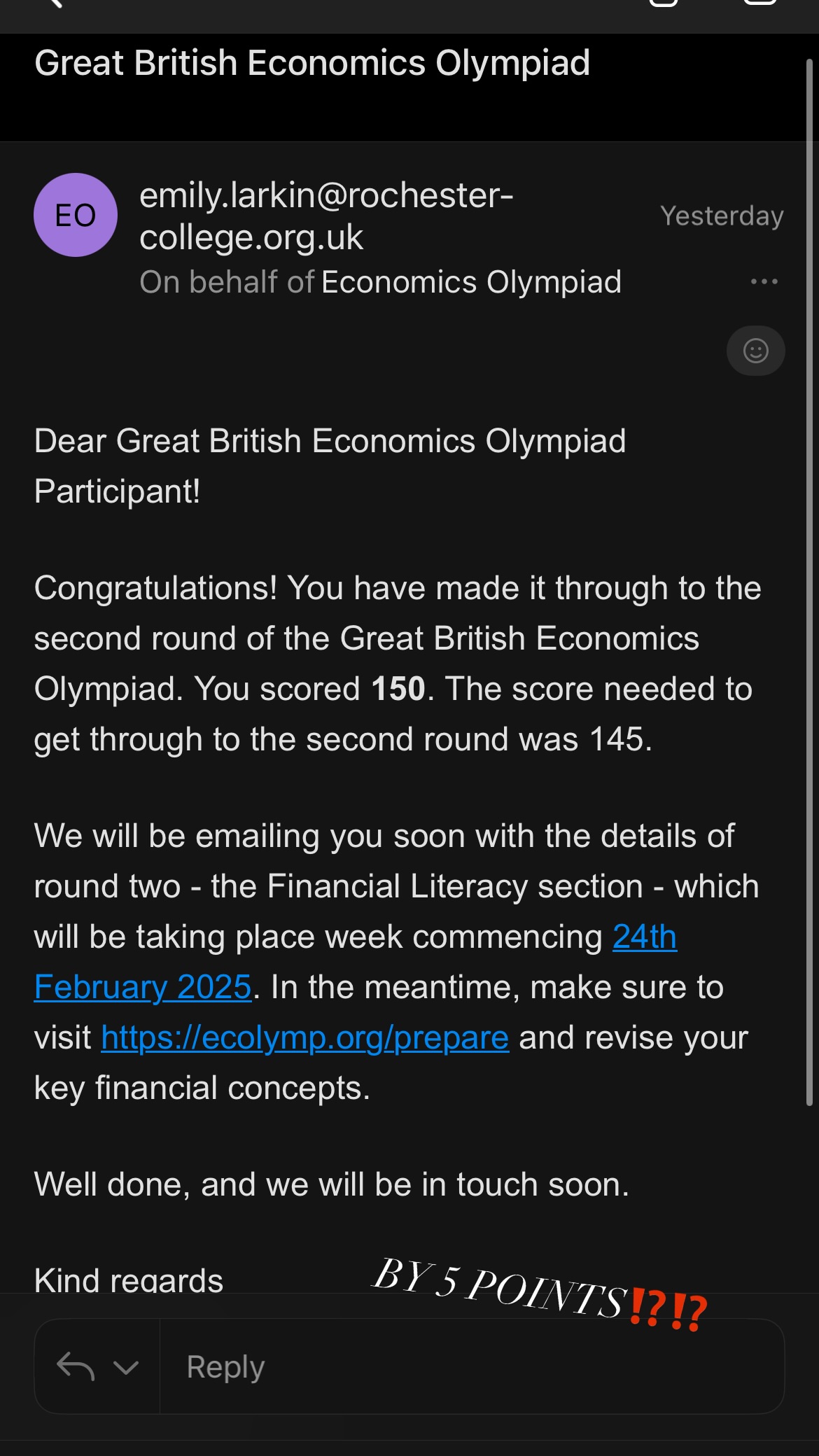The height and width of the screenshot is (1456, 819).
Task: Open the message options three-dot menu
Action: (x=764, y=281)
